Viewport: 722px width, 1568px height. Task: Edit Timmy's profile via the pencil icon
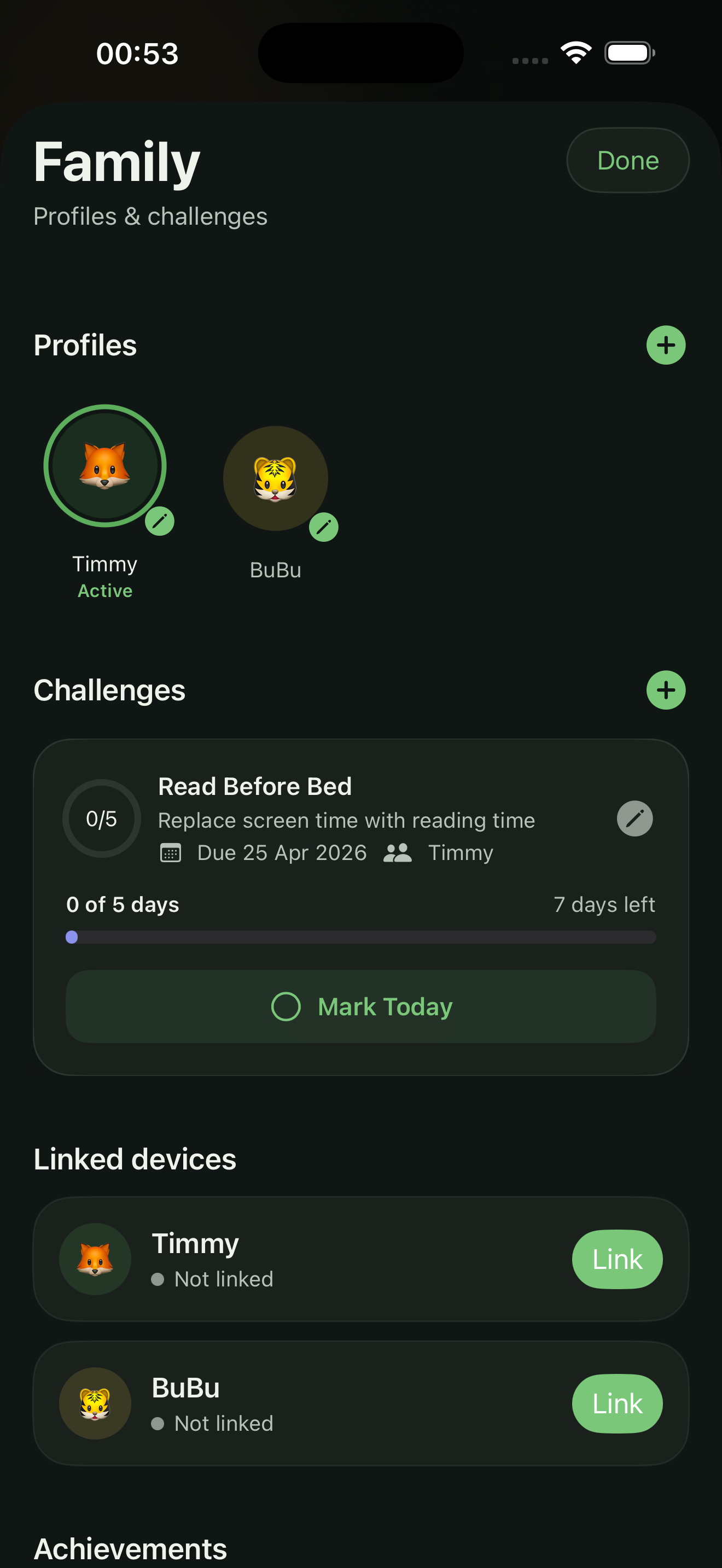click(x=160, y=520)
